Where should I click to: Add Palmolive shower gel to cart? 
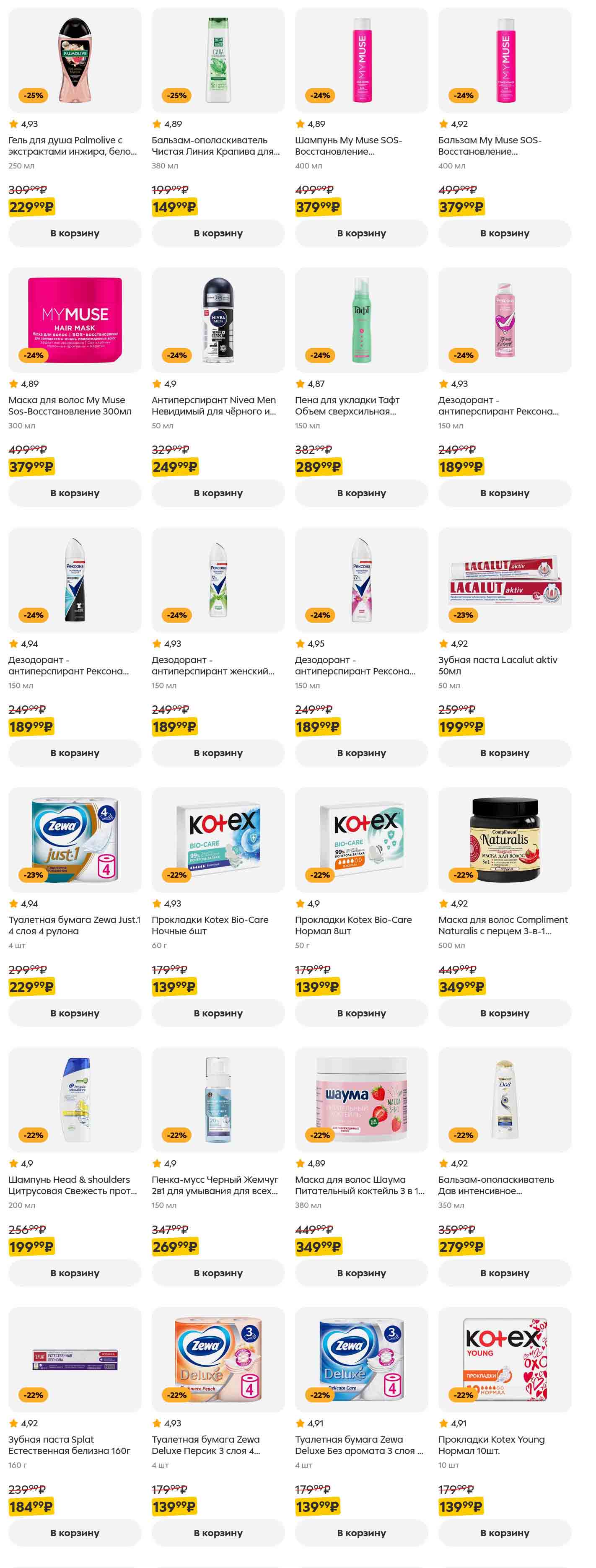pyautogui.click(x=75, y=233)
